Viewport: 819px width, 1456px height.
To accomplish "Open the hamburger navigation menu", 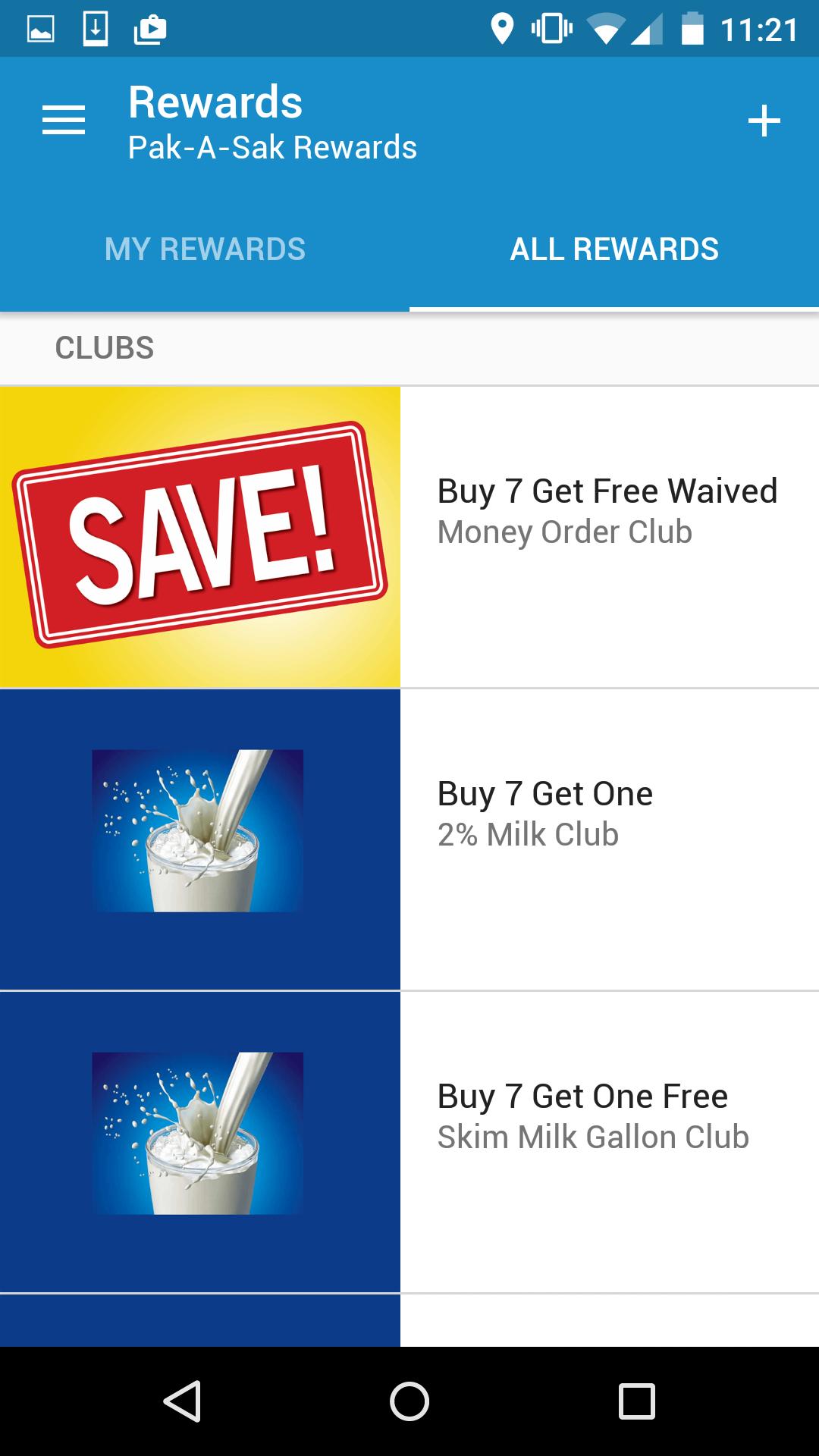I will coord(64,121).
